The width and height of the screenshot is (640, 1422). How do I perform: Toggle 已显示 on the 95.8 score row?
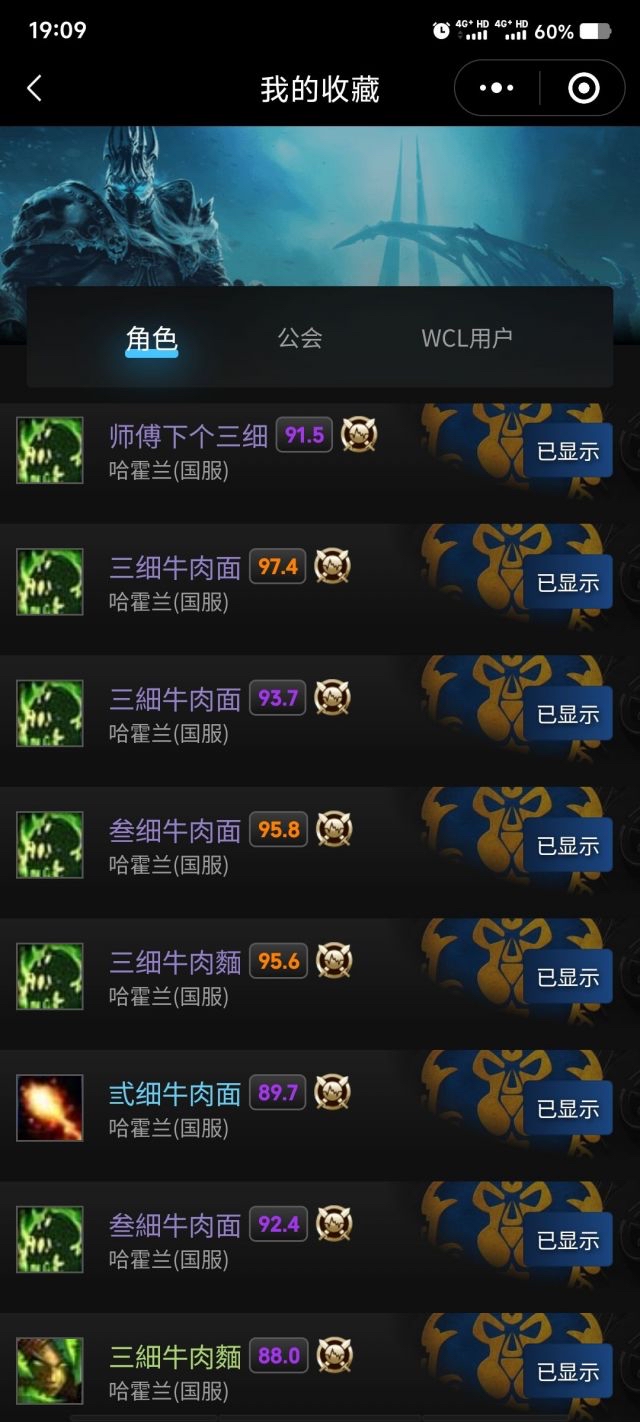click(568, 846)
